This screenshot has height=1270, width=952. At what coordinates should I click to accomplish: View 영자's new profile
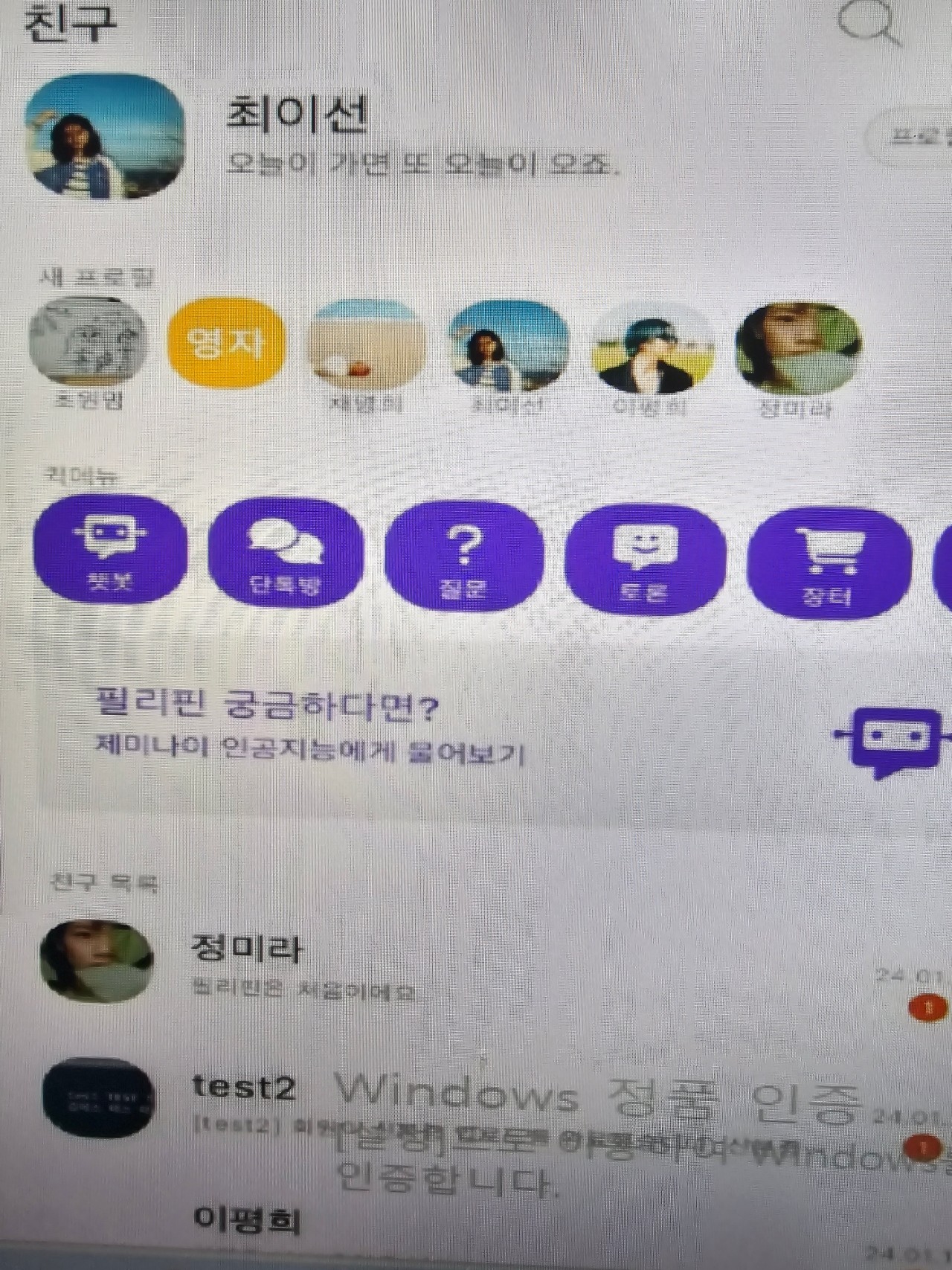226,342
